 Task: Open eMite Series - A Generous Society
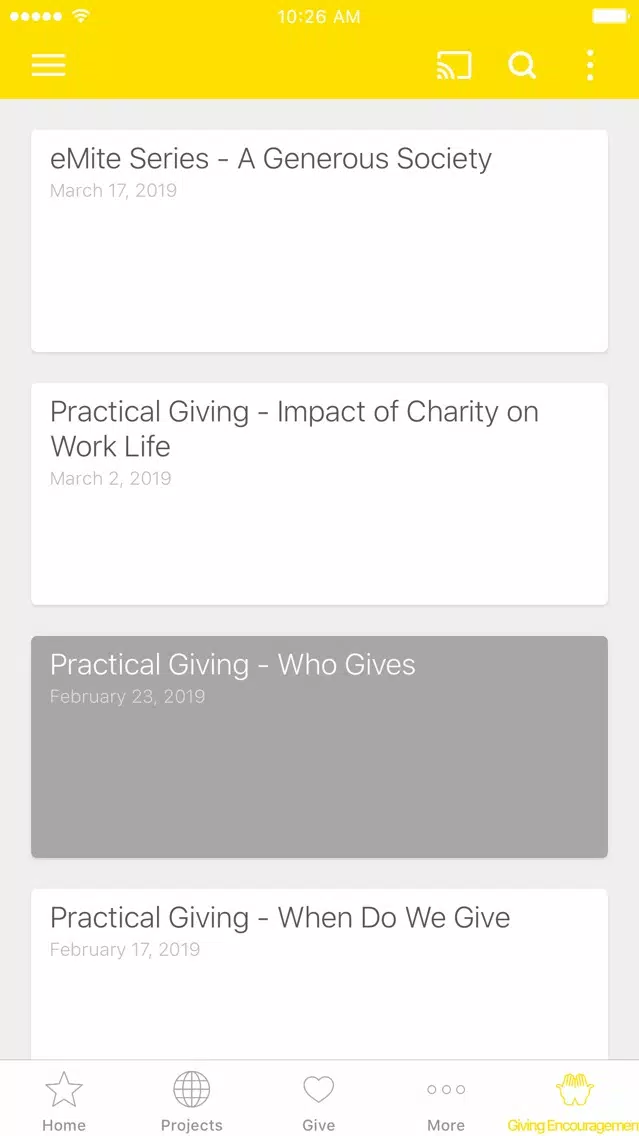click(320, 241)
